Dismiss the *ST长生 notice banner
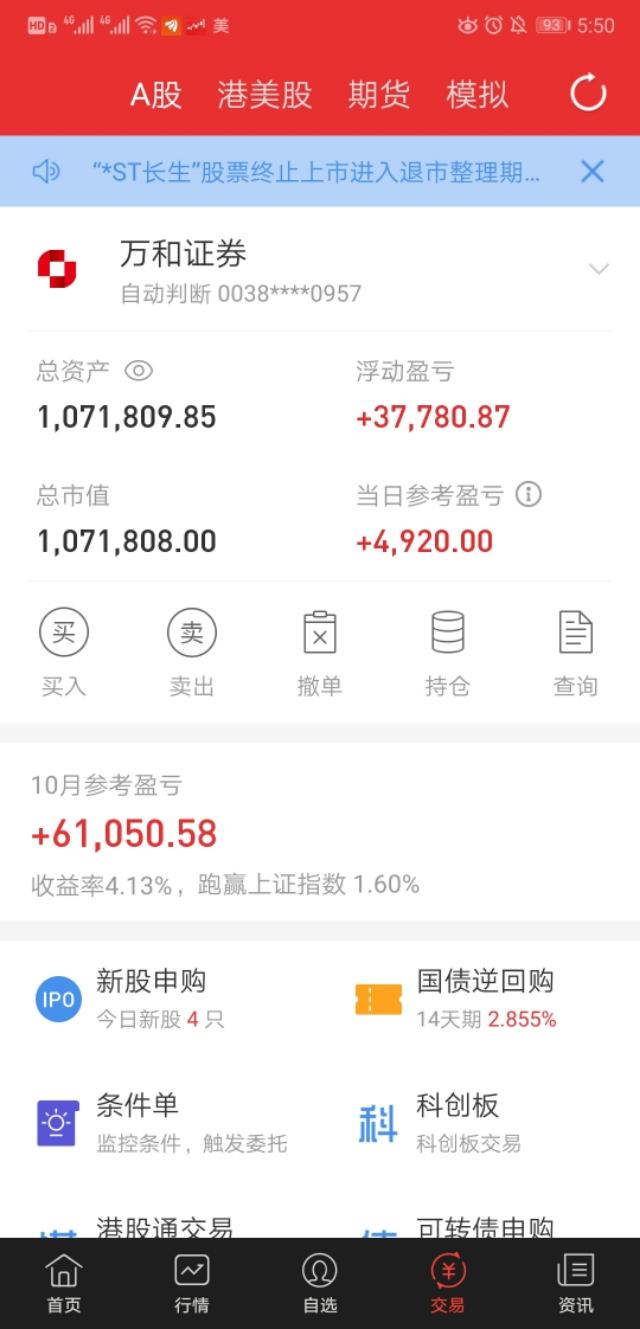Viewport: 640px width, 1329px height. point(593,171)
